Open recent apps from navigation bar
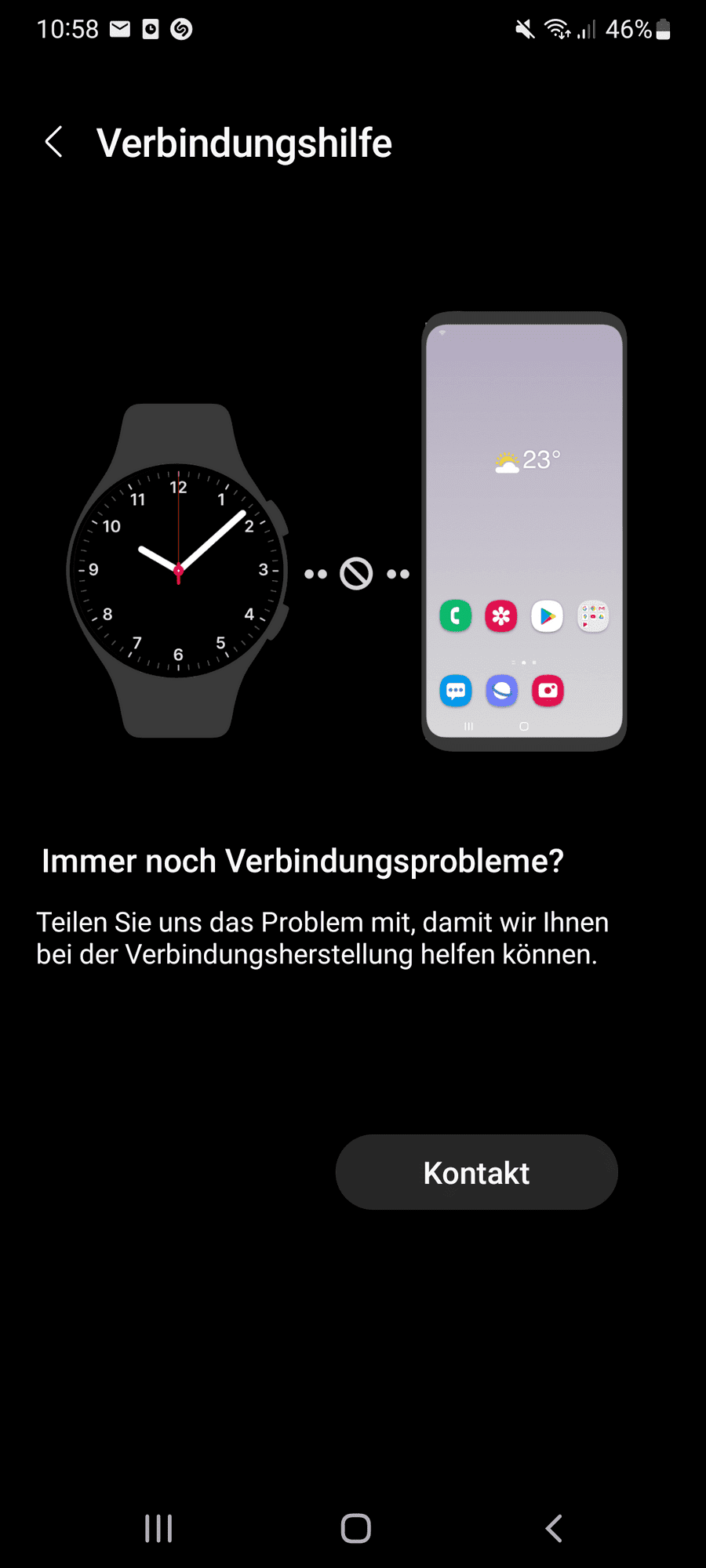706x1568 pixels. (158, 1528)
